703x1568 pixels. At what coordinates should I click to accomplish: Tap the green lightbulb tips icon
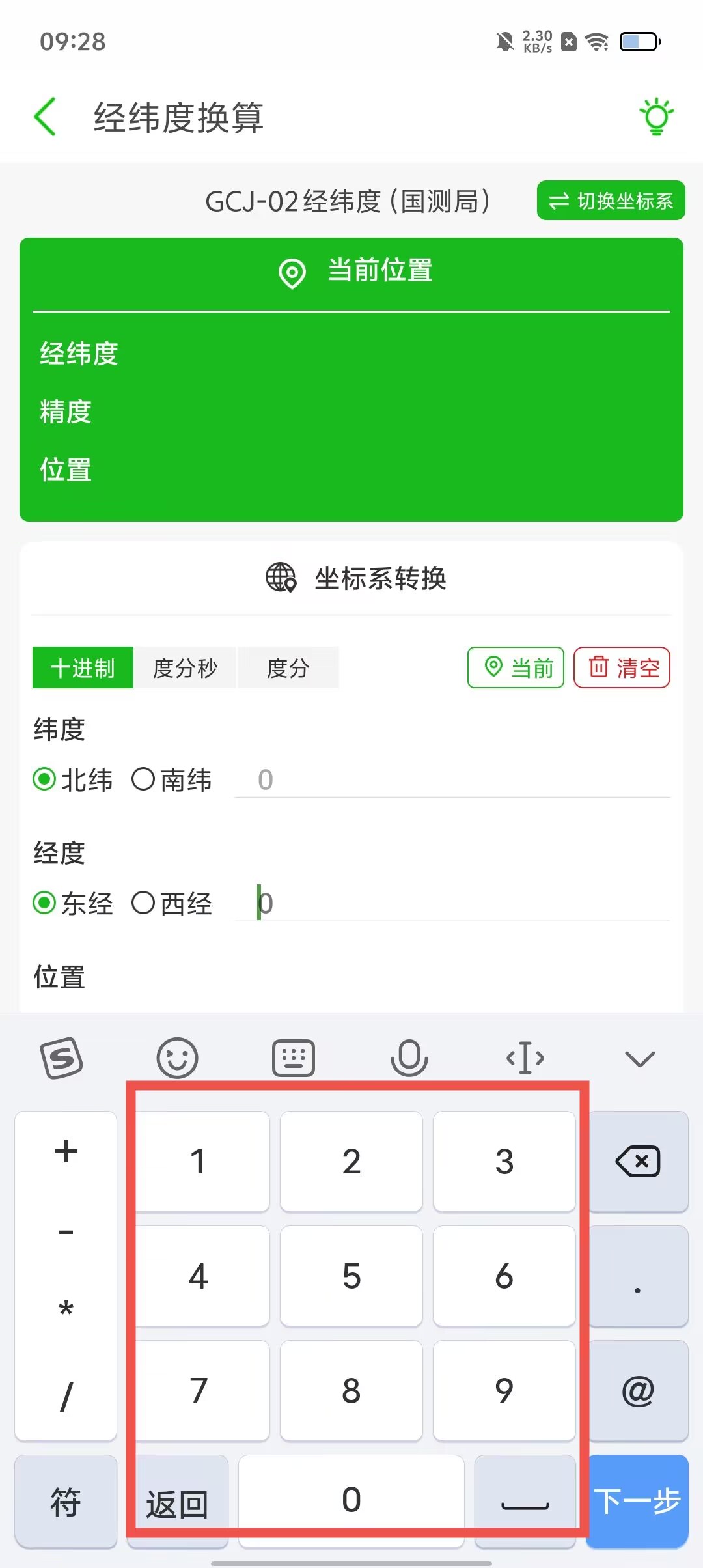point(655,117)
